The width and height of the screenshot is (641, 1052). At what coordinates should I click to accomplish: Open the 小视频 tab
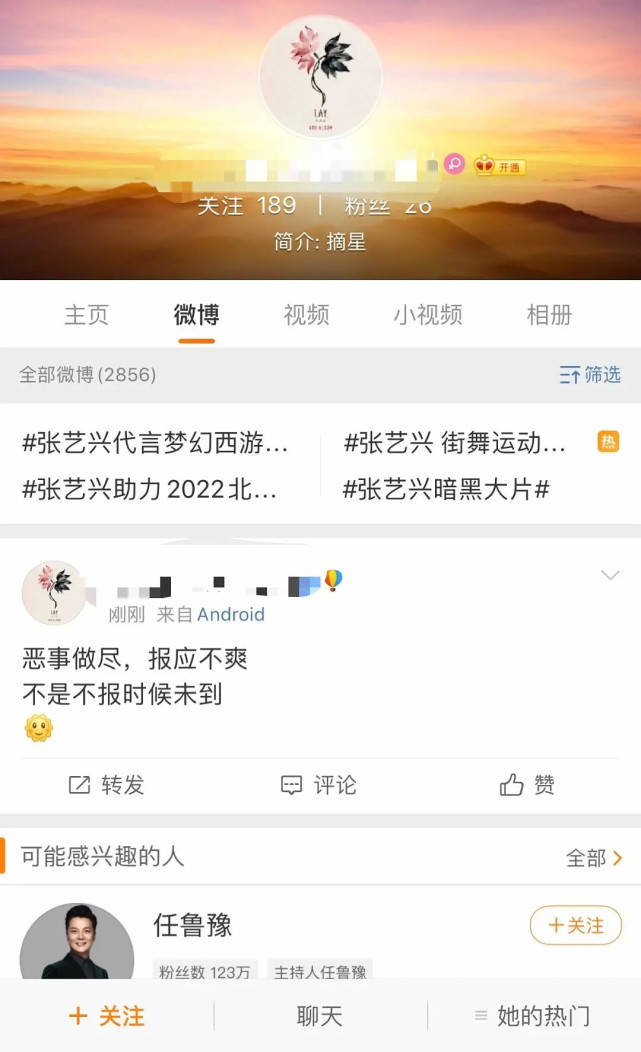click(x=427, y=315)
